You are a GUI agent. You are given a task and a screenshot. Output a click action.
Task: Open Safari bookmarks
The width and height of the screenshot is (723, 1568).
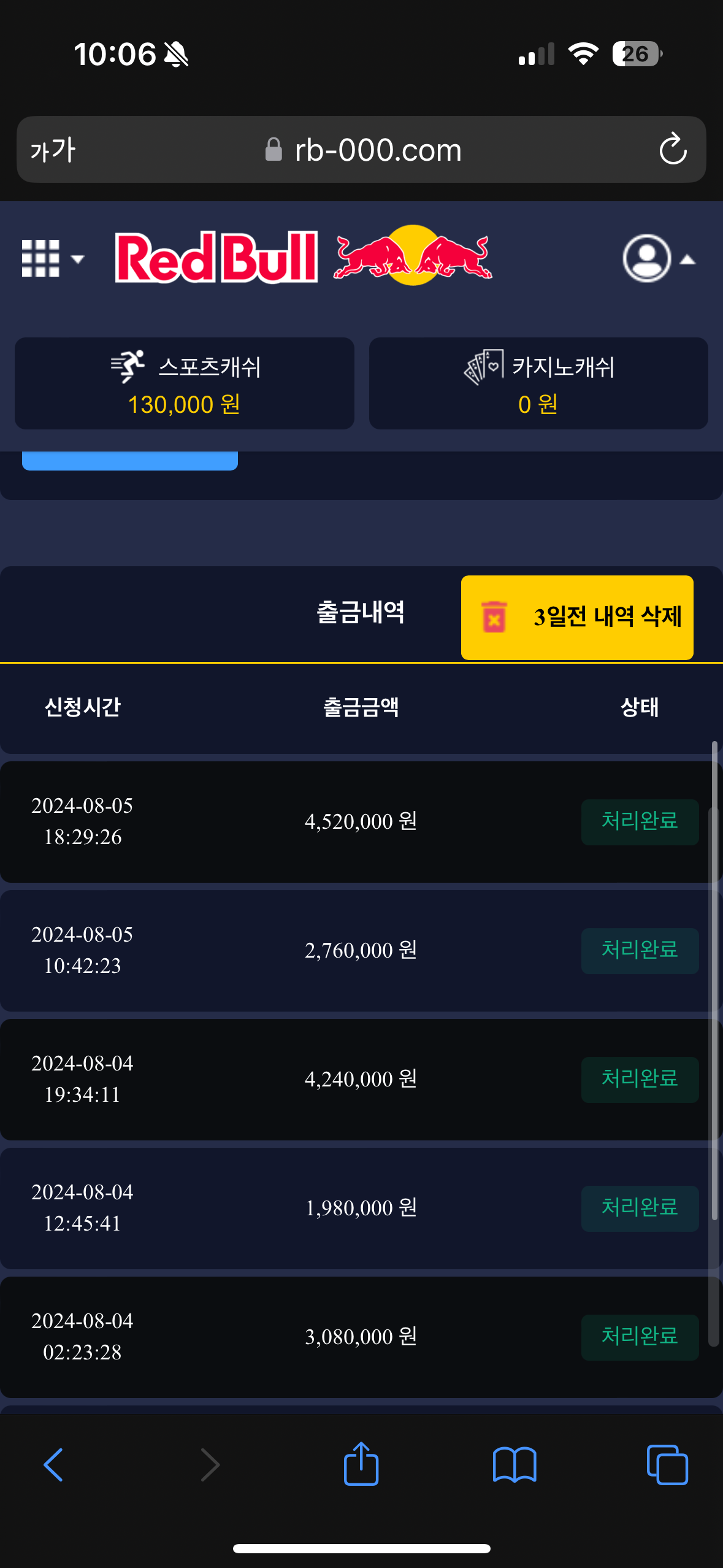[515, 1465]
